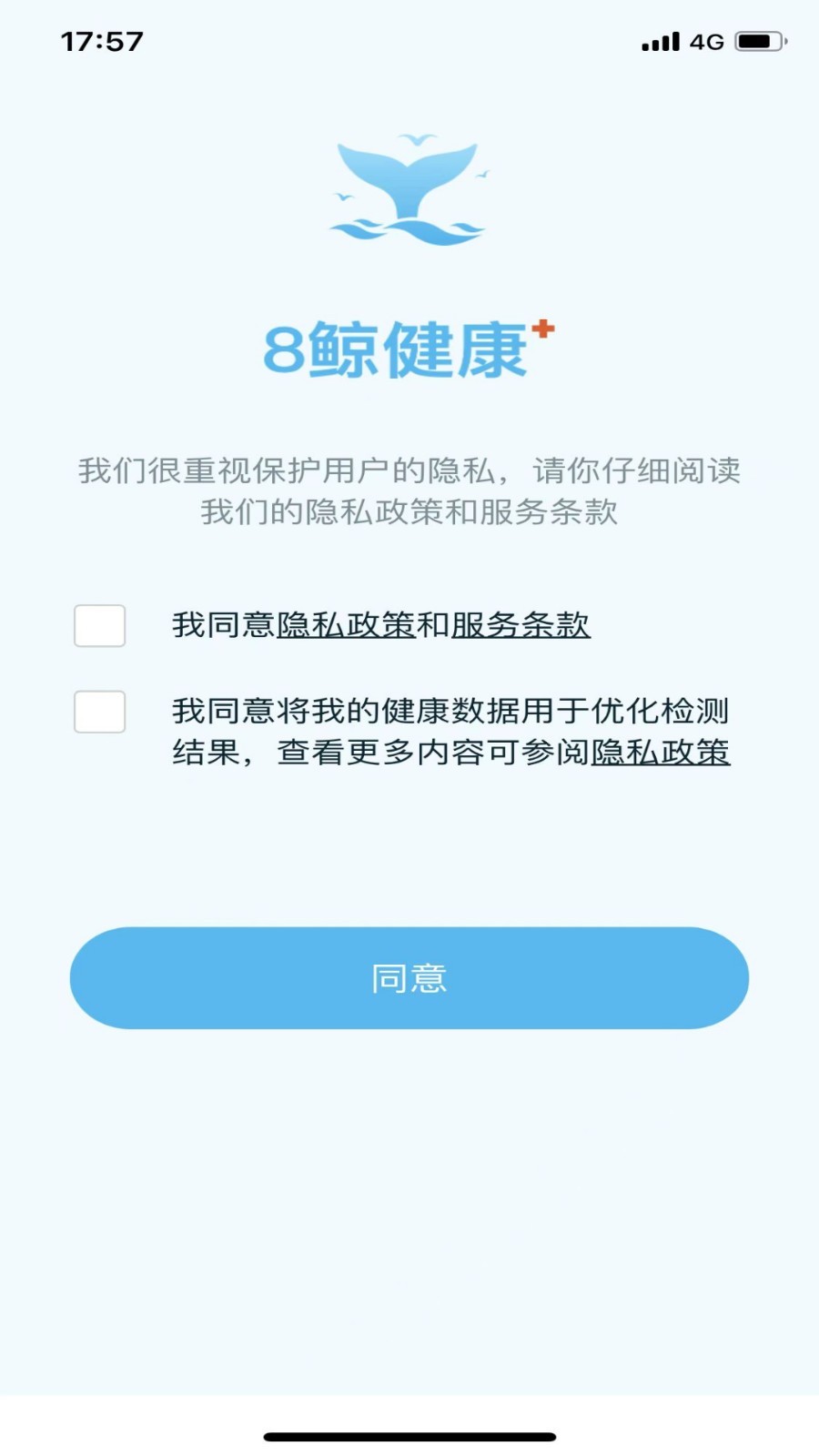Viewport: 819px width, 1456px height.
Task: Tap the cellular signal bars icon
Action: [658, 40]
